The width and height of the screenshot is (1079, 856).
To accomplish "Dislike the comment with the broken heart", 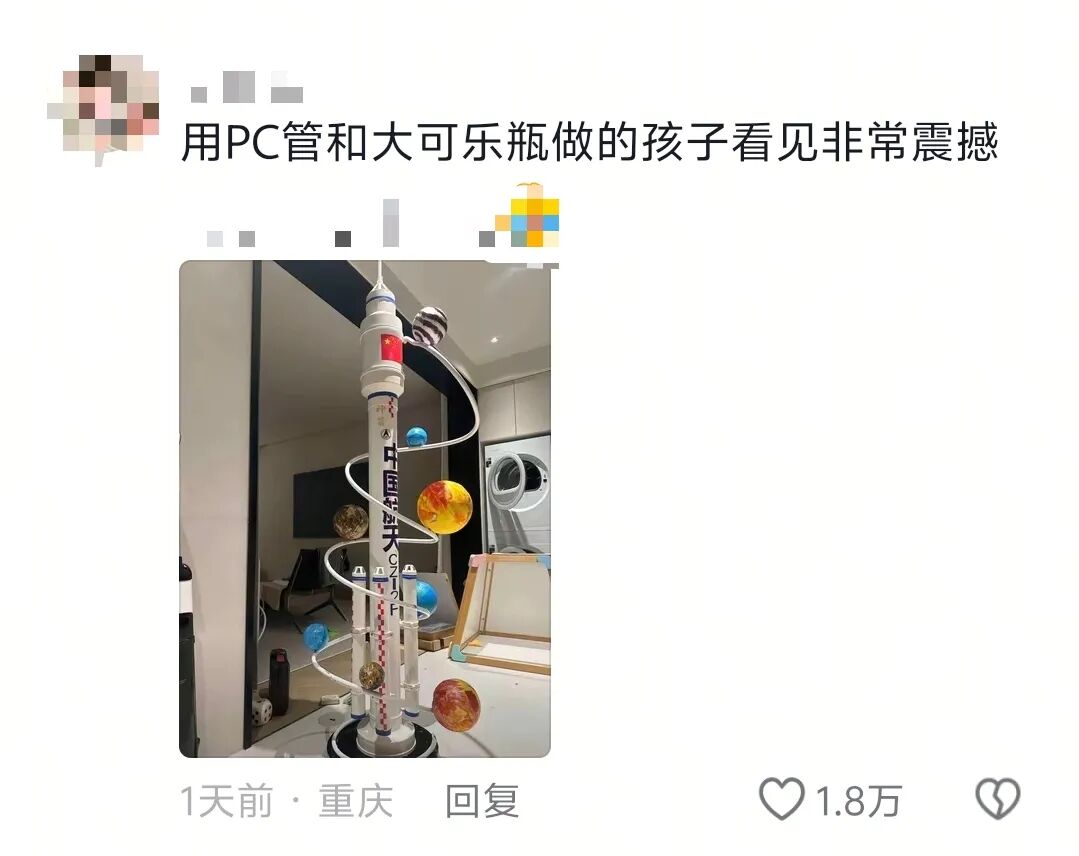I will pyautogui.click(x=997, y=800).
